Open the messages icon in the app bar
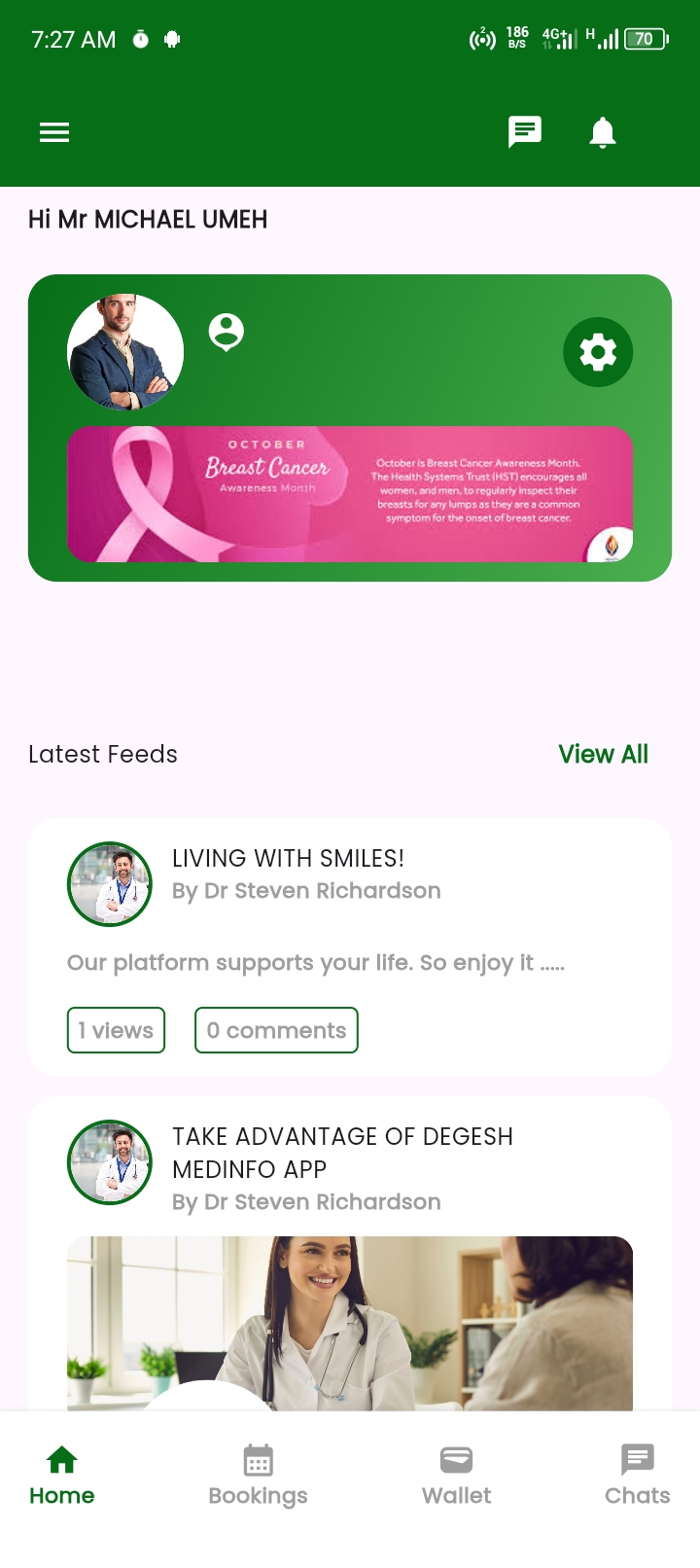 tap(525, 131)
